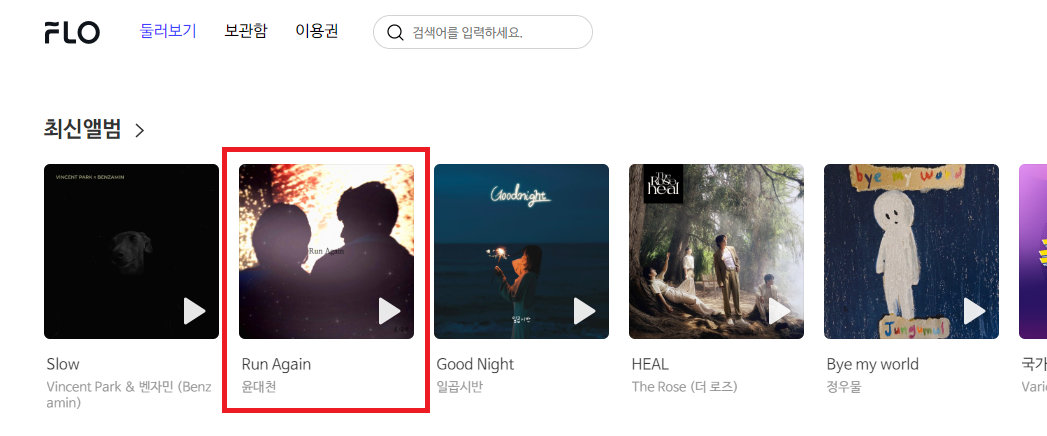Open artist 일곱시반 under Good Night
The image size is (1047, 436).
click(459, 386)
